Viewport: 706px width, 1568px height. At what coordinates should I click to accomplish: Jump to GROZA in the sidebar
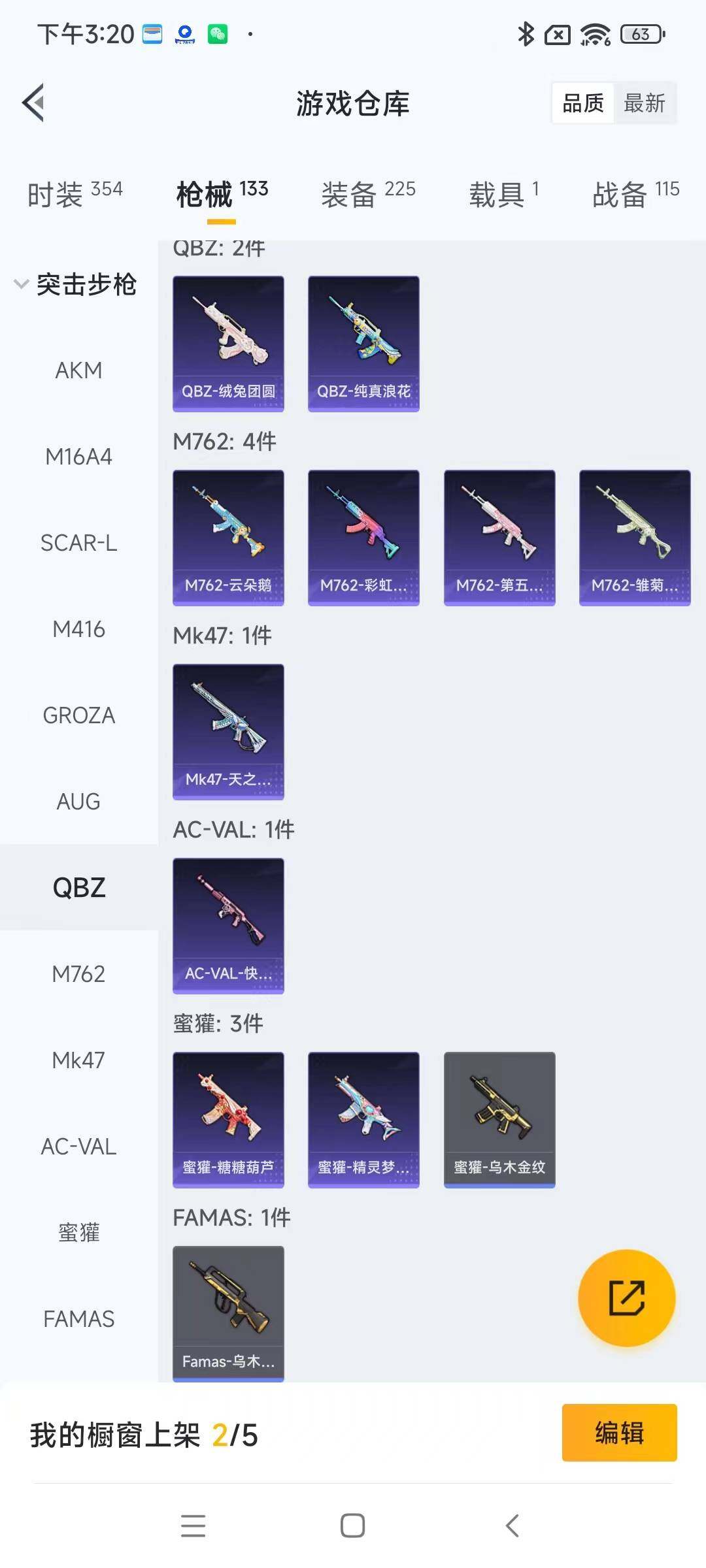78,715
